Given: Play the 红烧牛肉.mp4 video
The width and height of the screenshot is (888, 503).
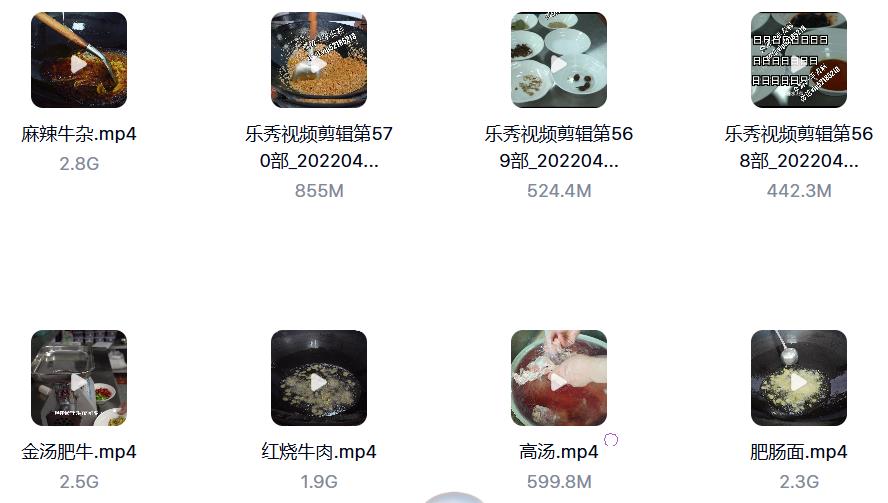Looking at the screenshot, I should pos(319,378).
